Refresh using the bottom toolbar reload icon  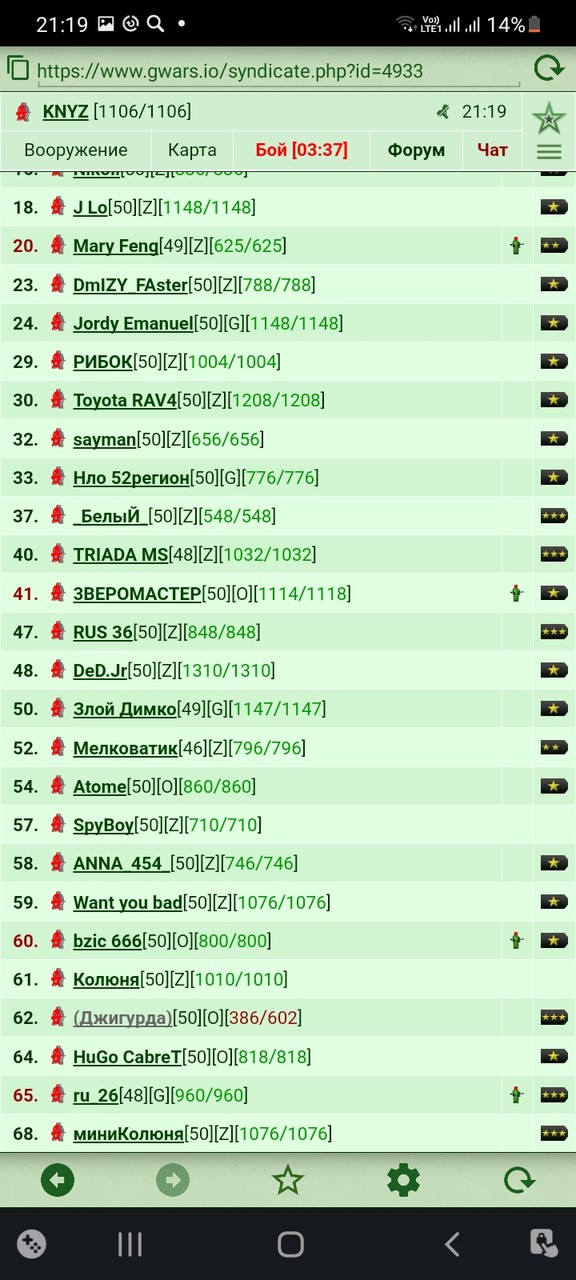click(x=518, y=1181)
